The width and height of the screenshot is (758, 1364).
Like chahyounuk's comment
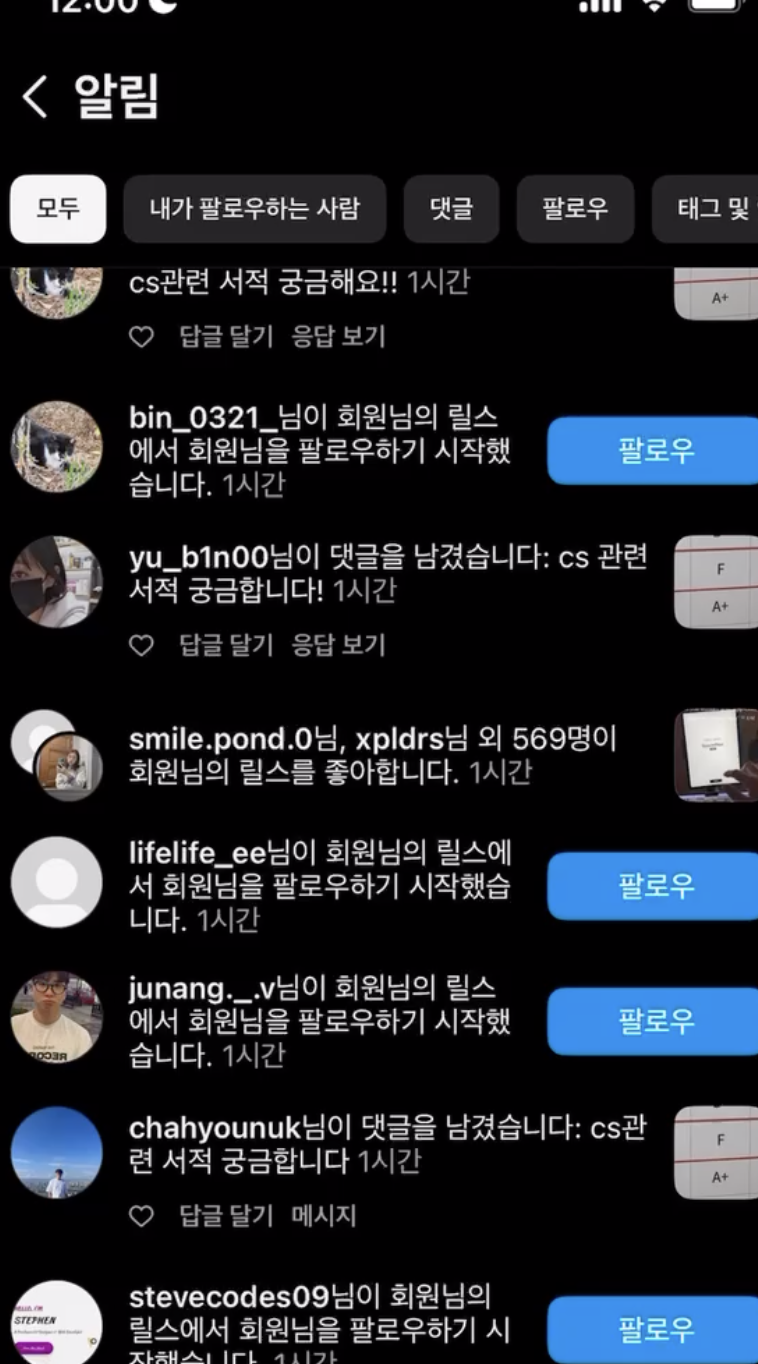(x=142, y=1216)
